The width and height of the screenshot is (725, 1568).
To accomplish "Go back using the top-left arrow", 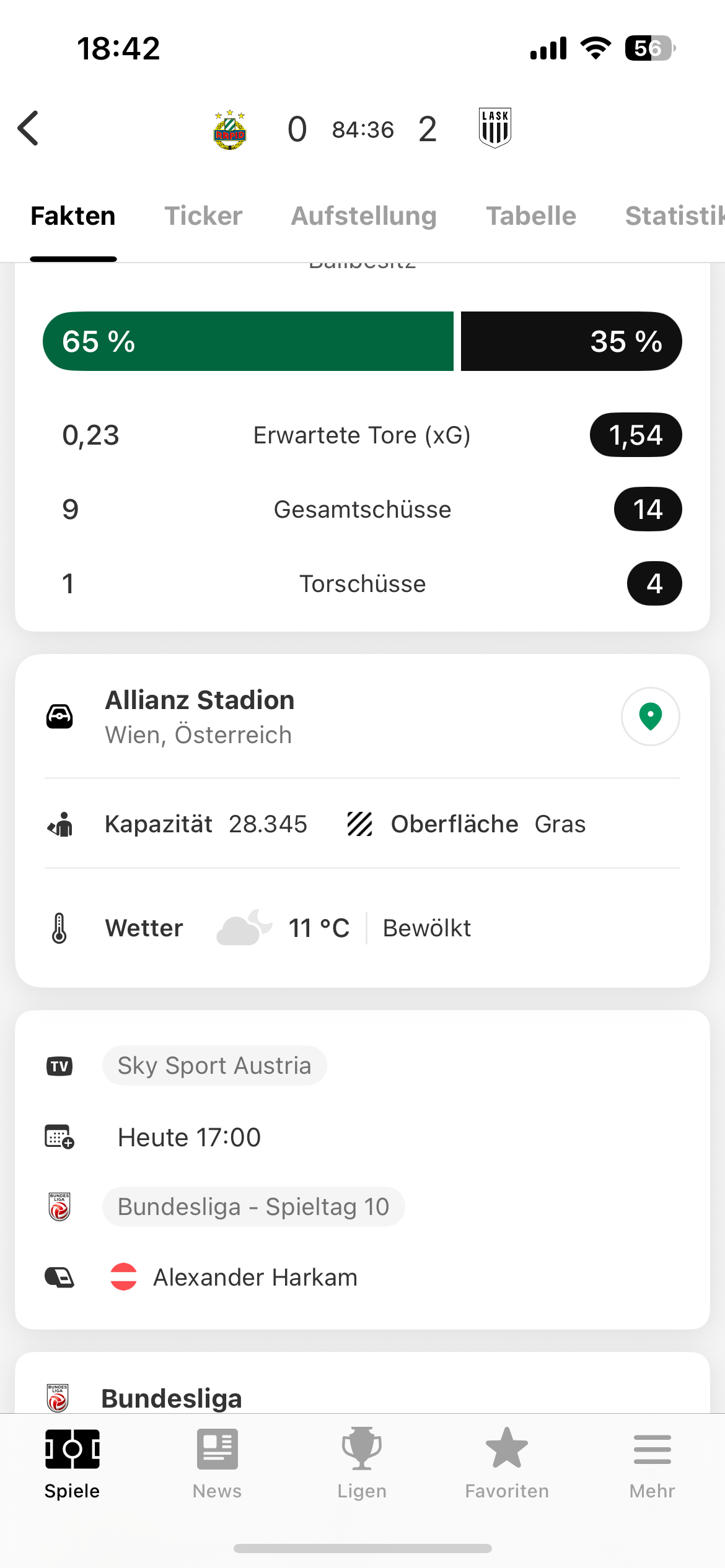I will [29, 129].
